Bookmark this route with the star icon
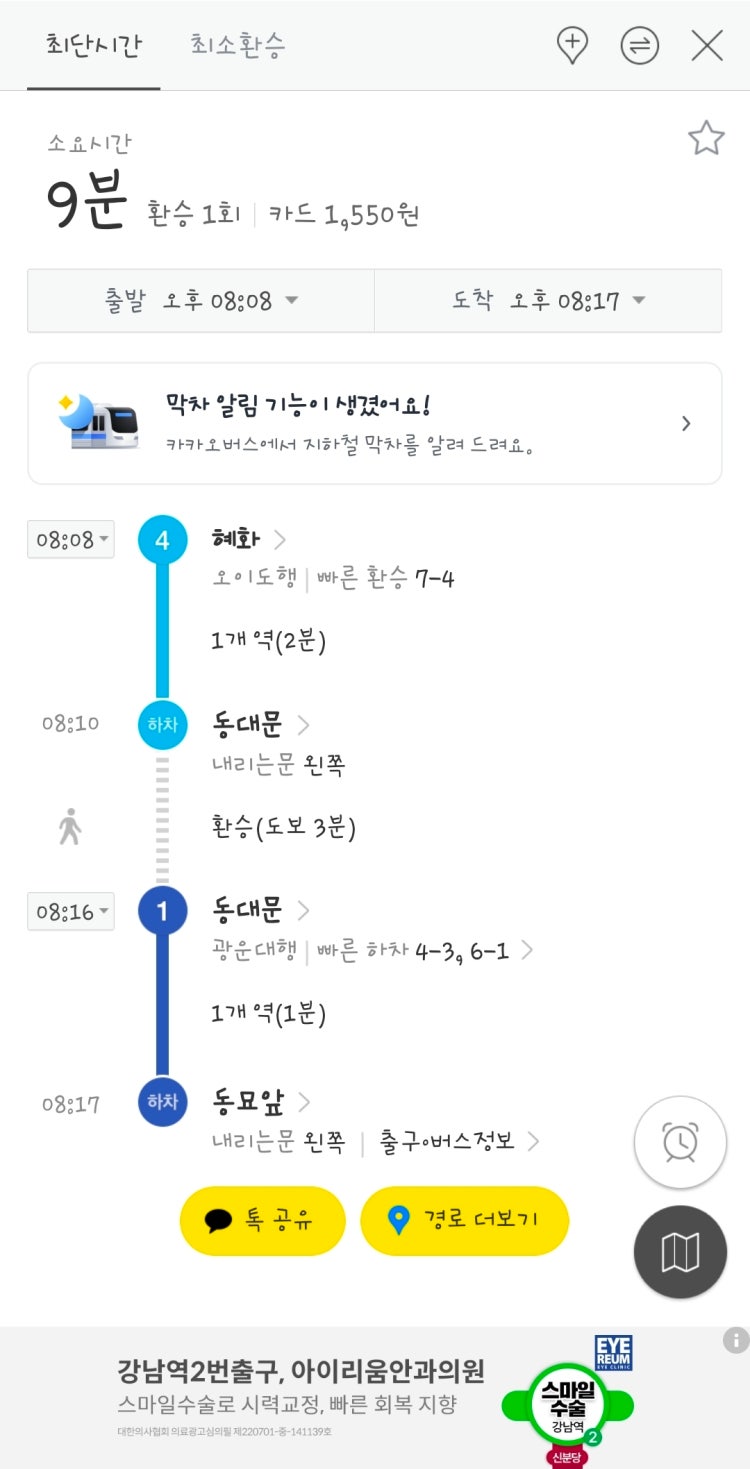 [x=706, y=138]
